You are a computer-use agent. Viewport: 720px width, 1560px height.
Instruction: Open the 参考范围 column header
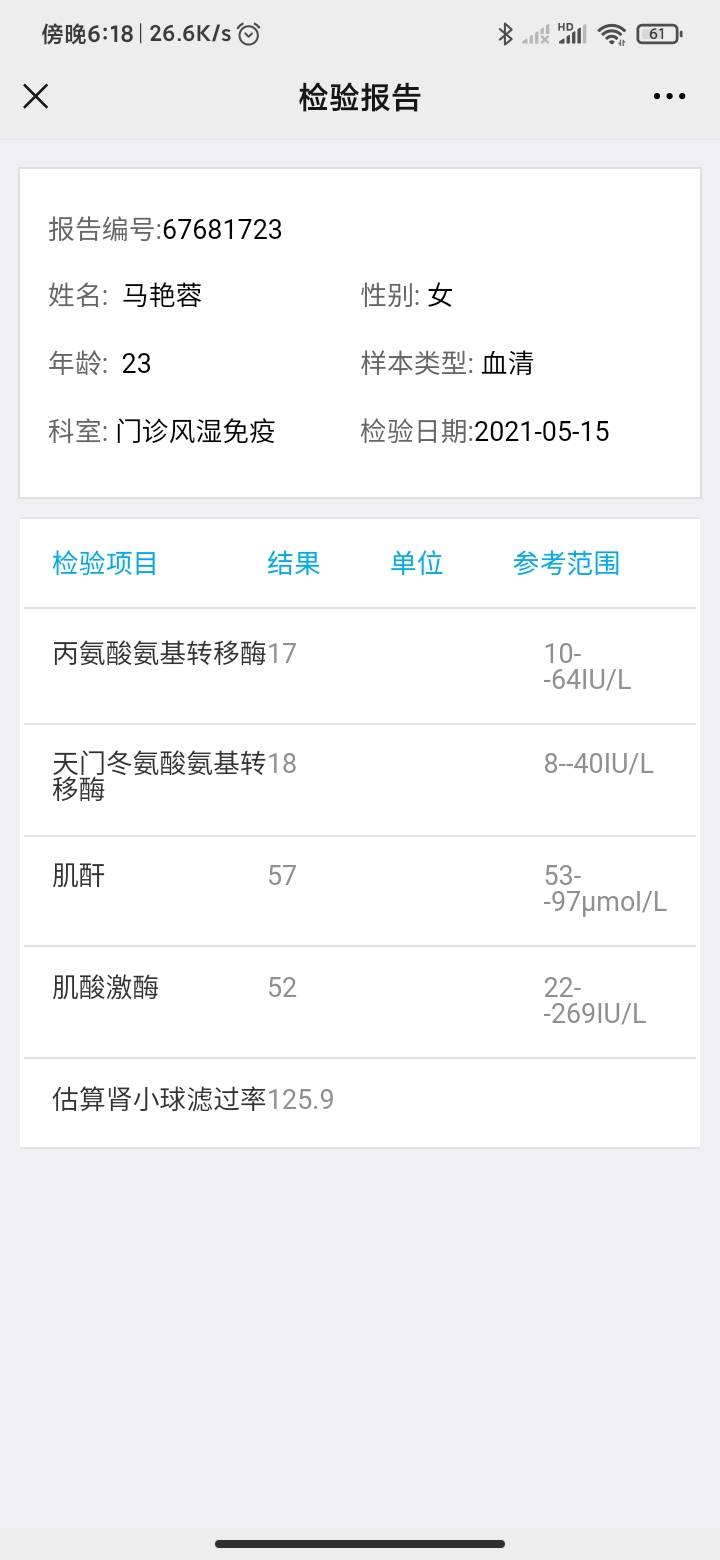click(x=567, y=563)
